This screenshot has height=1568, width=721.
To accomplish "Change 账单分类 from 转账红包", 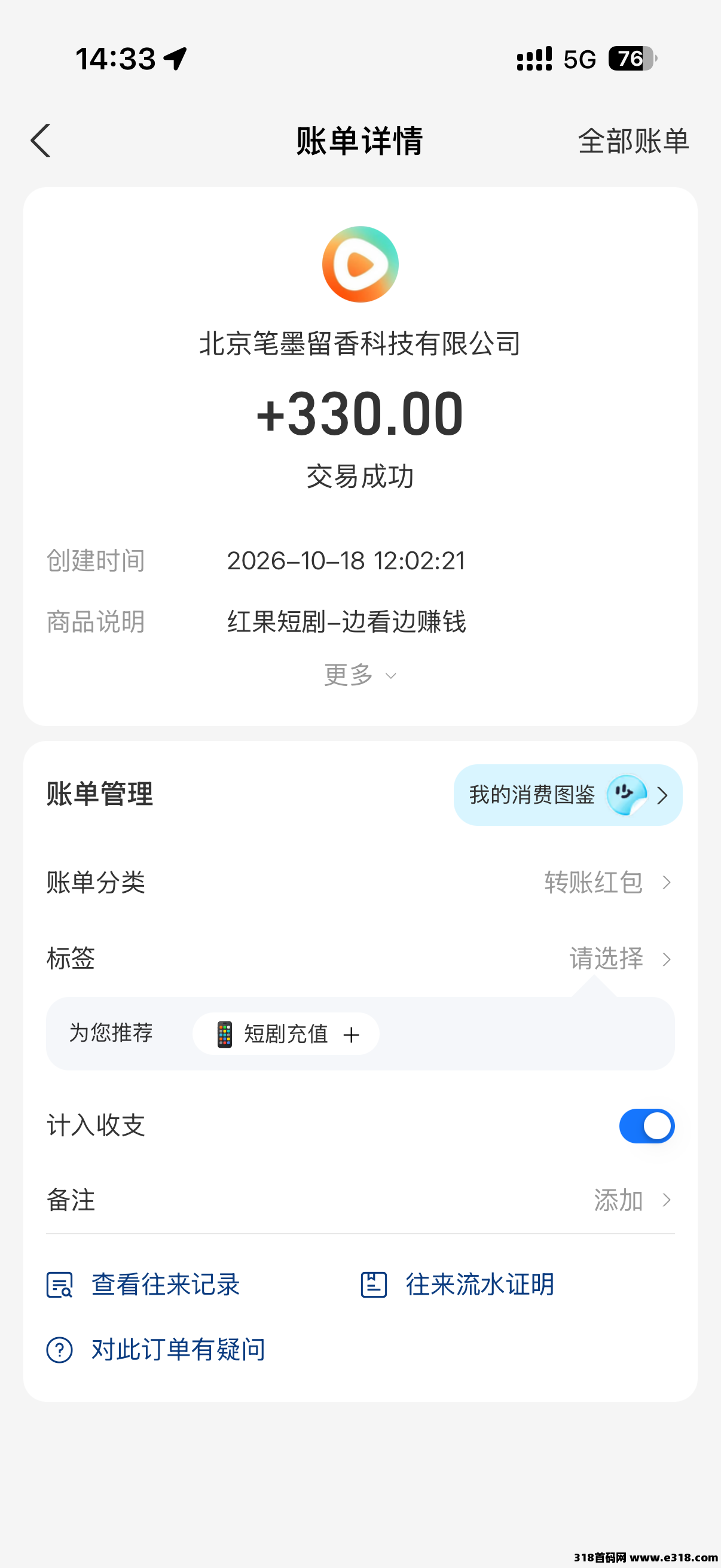I will point(360,883).
